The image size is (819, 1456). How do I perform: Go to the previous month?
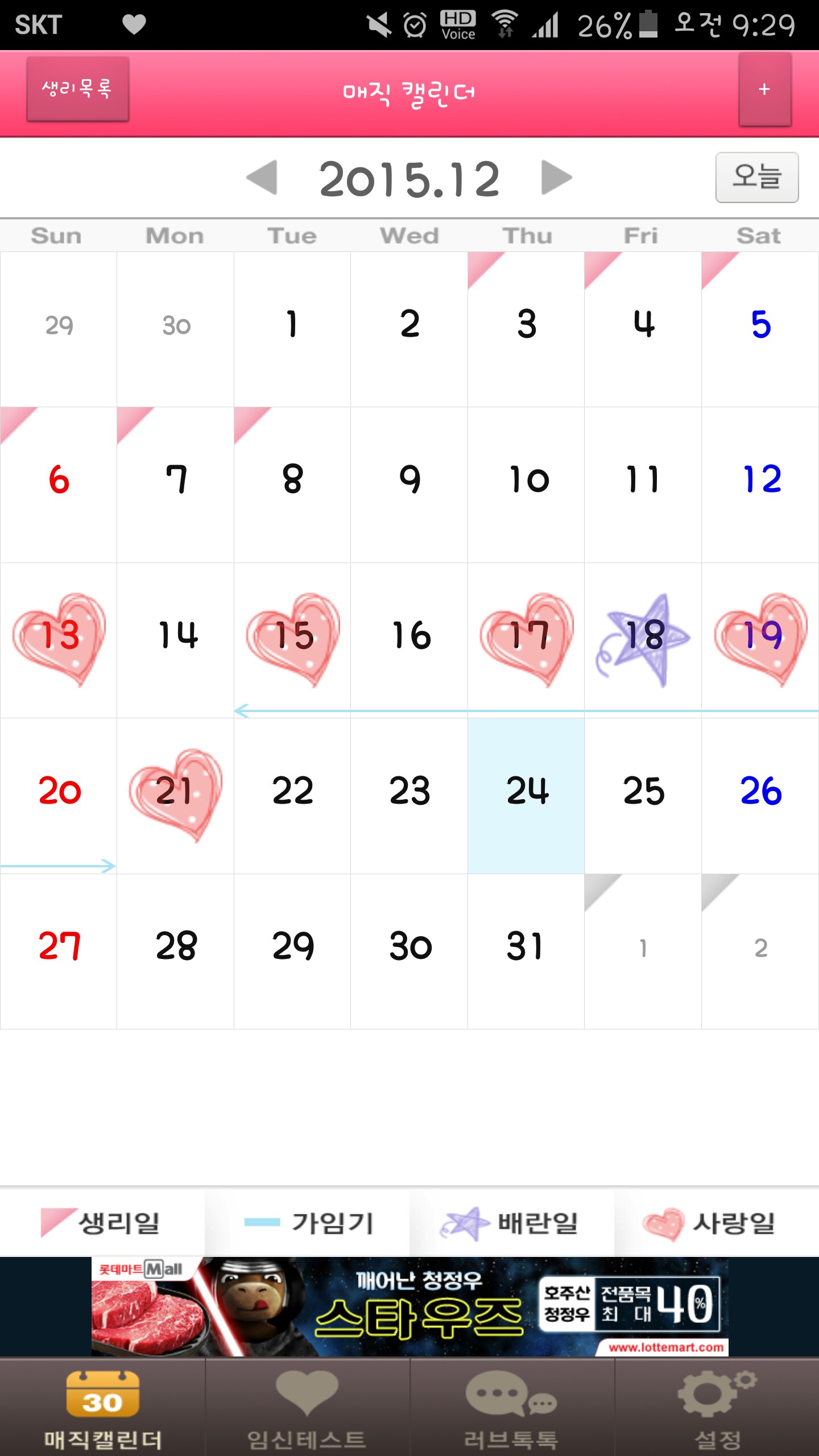click(262, 177)
